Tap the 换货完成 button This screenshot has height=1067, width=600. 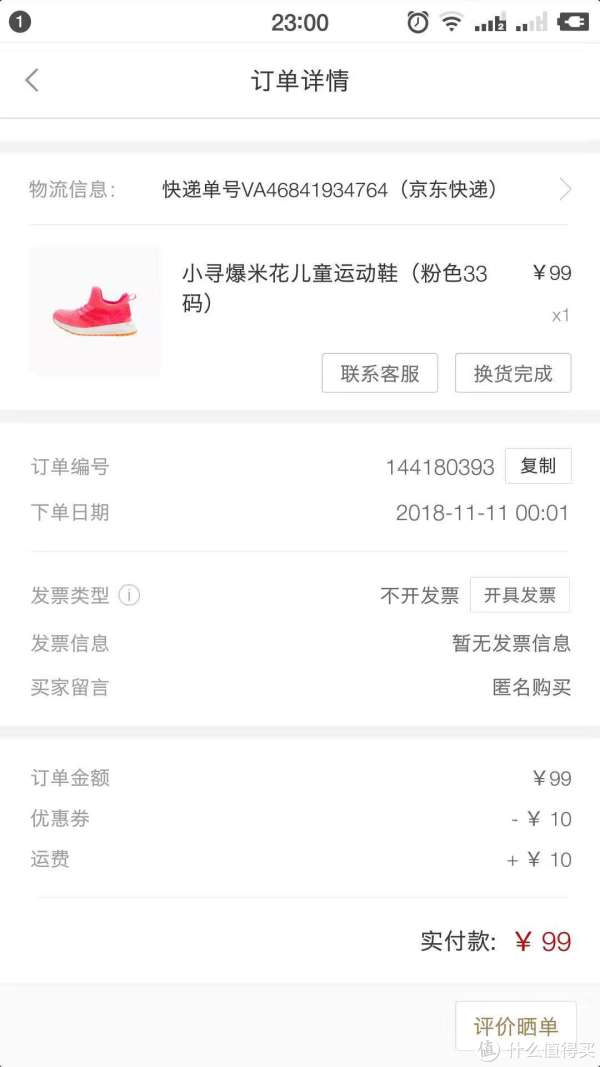point(513,374)
